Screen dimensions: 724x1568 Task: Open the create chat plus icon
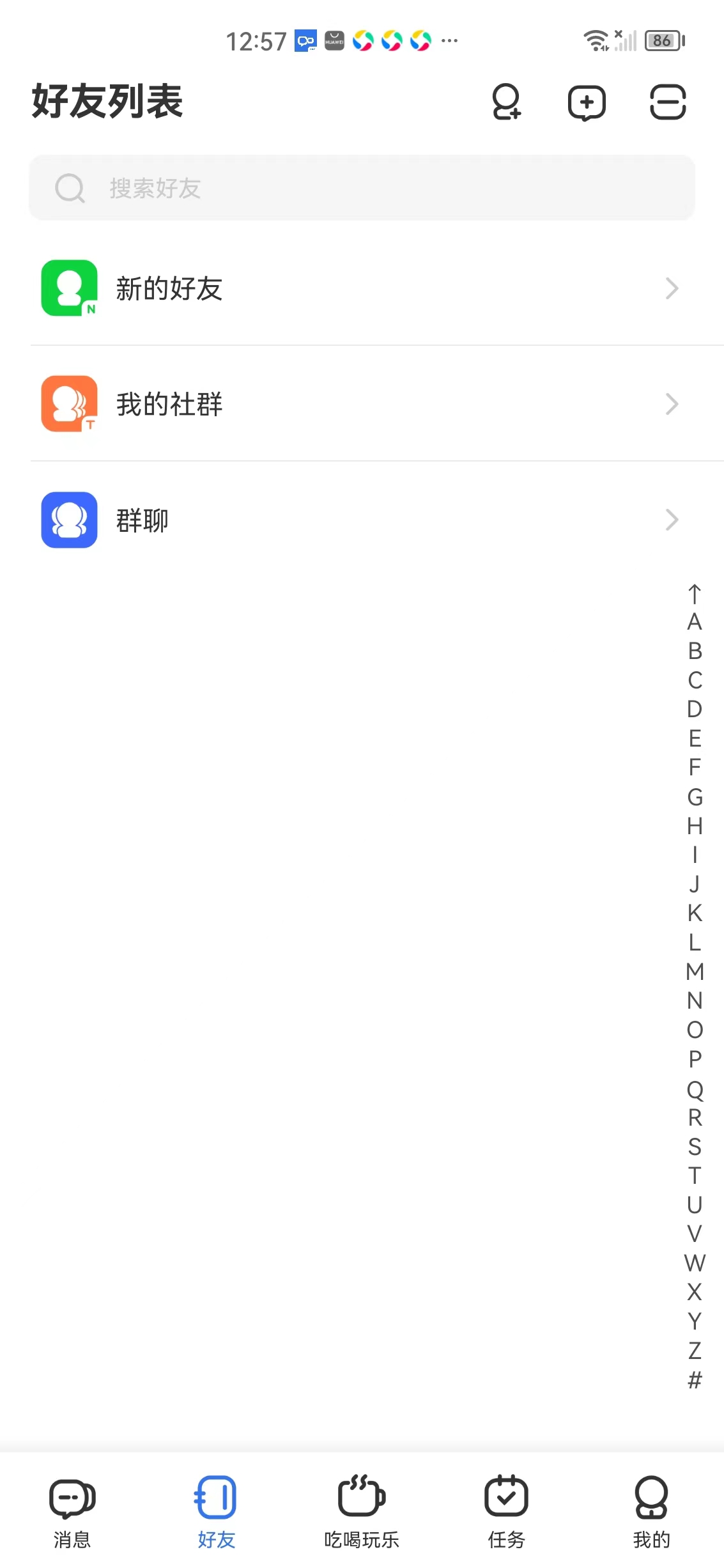(587, 103)
